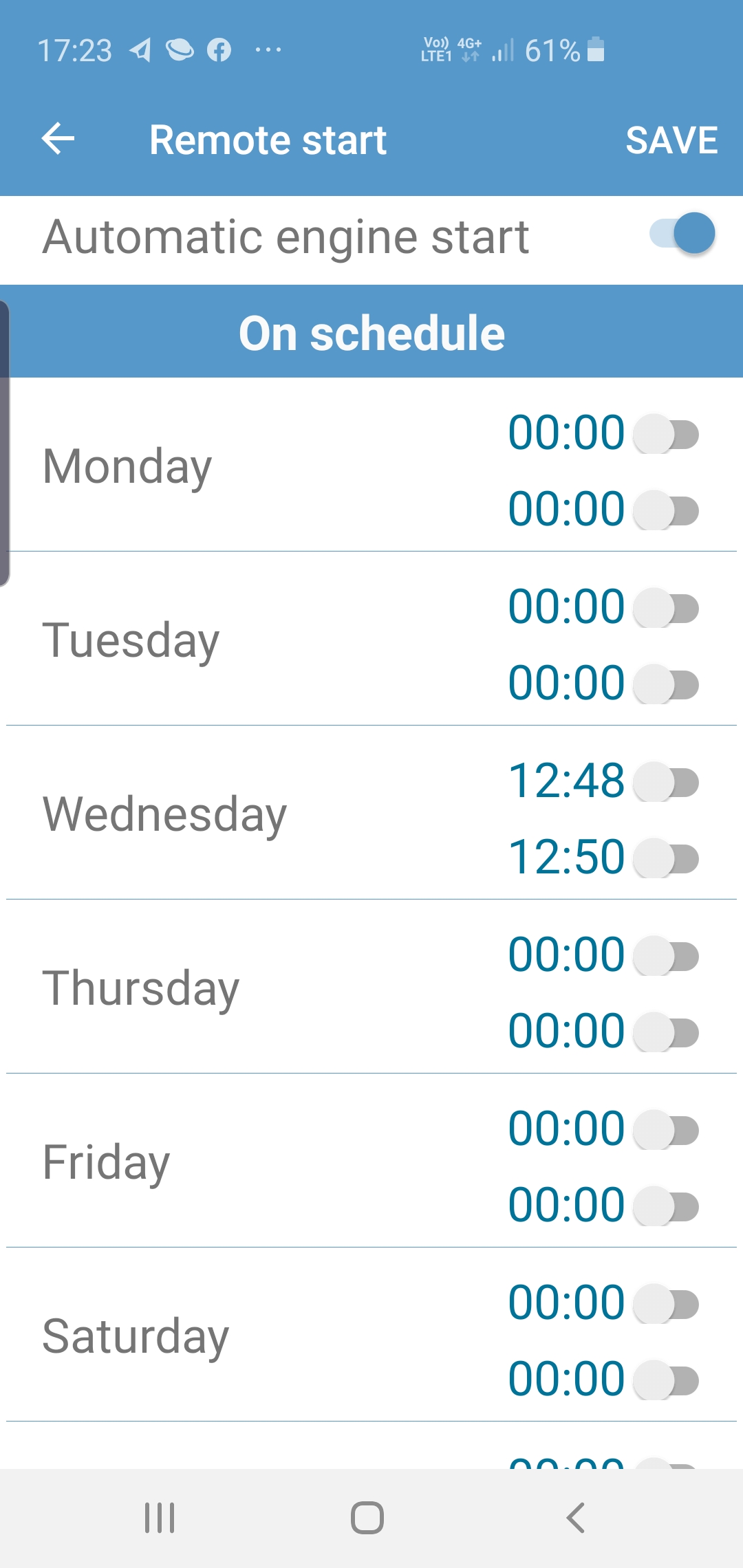743x1568 pixels.
Task: Toggle Thursday's first schedule switch
Action: click(x=665, y=957)
